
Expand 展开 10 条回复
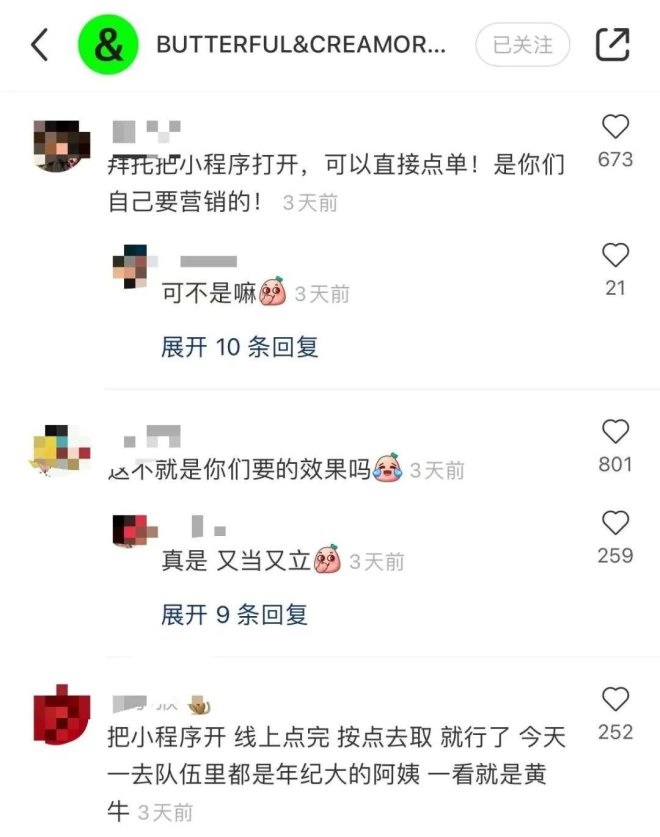pos(239,347)
